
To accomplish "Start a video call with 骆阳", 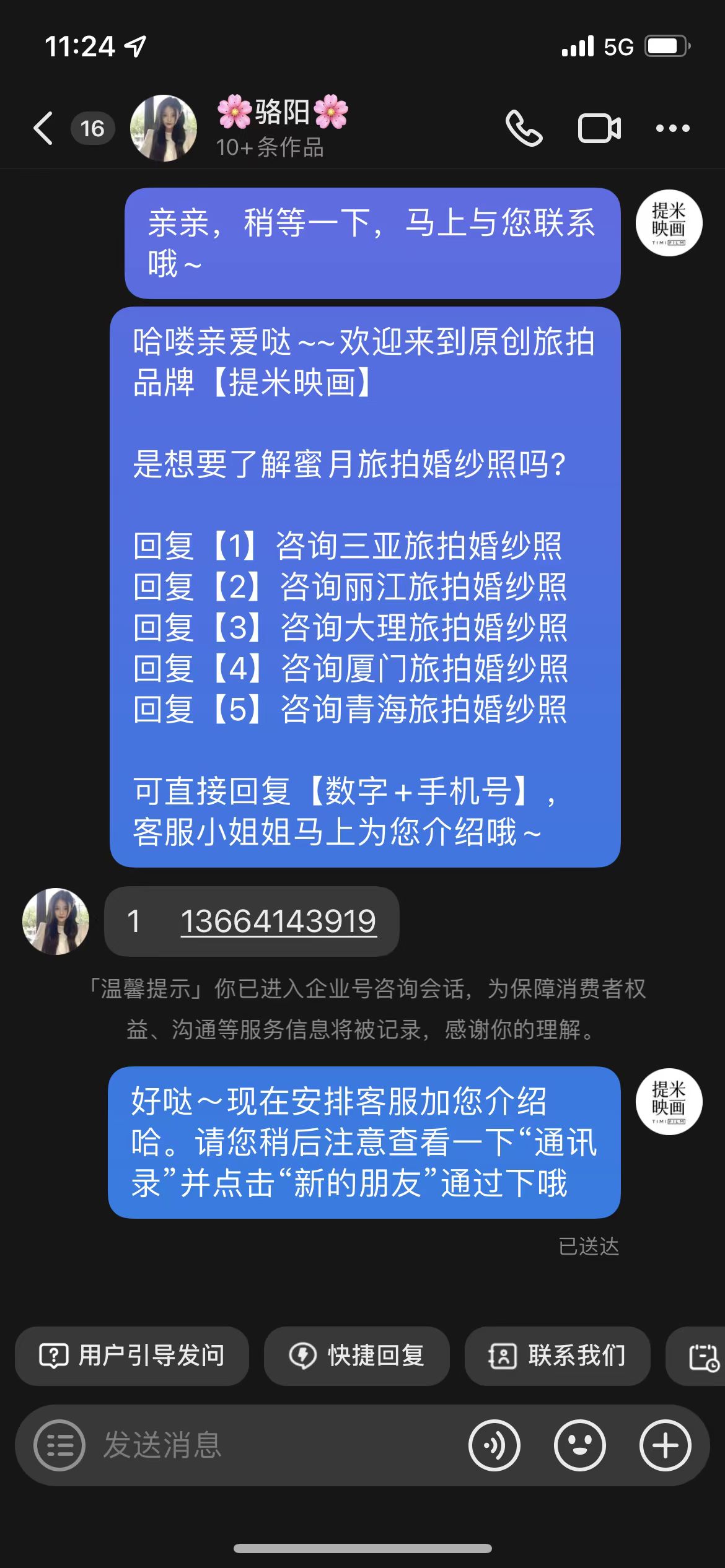I will (599, 128).
